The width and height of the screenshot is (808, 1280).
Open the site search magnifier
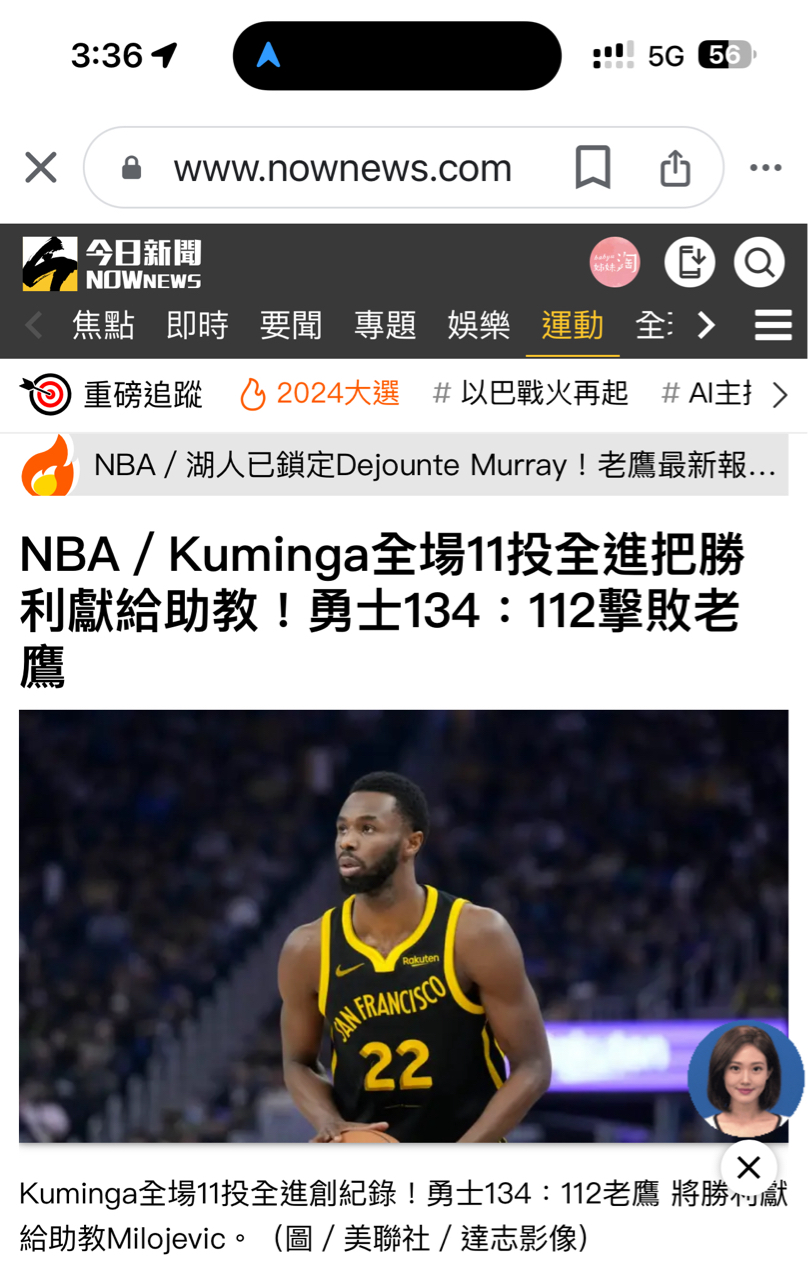pyautogui.click(x=759, y=263)
